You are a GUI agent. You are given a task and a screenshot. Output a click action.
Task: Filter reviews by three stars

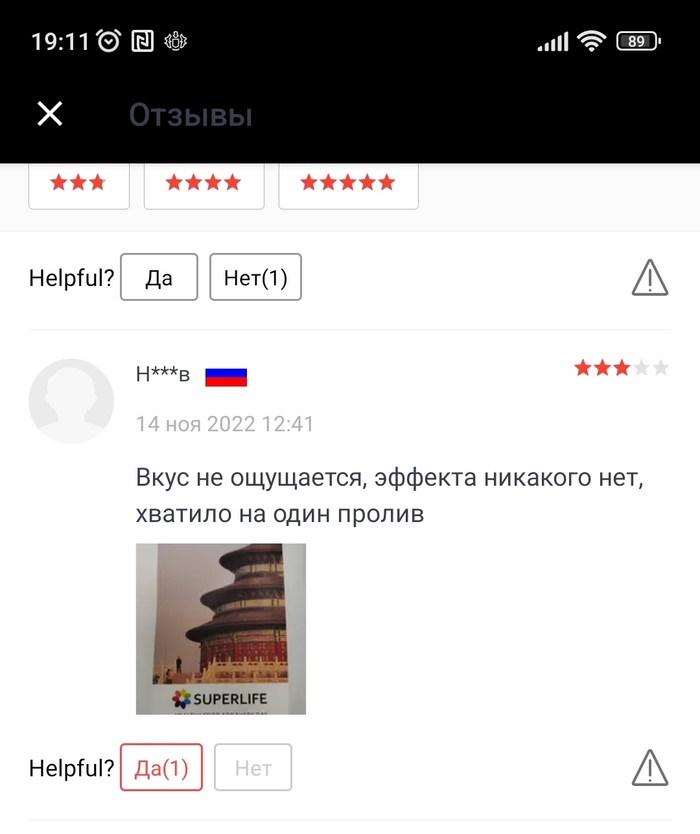79,183
